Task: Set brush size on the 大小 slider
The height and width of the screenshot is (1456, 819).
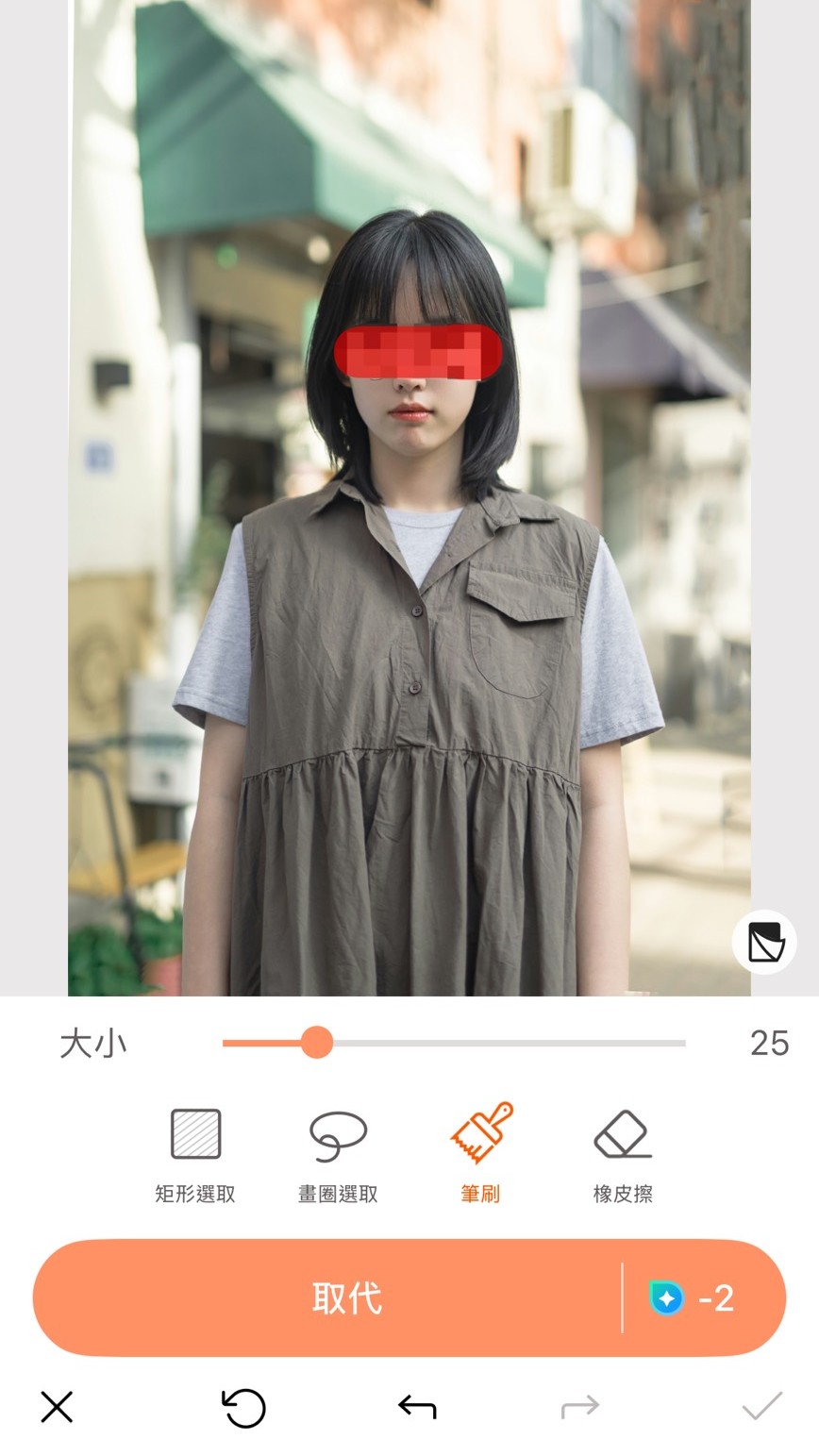Action: (317, 1043)
